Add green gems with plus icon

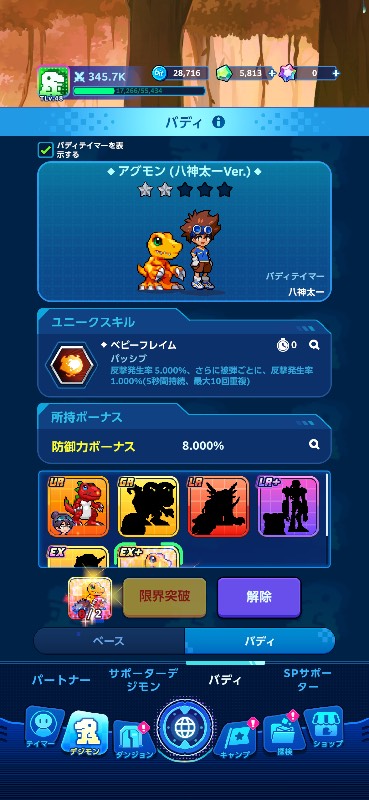click(x=272, y=73)
